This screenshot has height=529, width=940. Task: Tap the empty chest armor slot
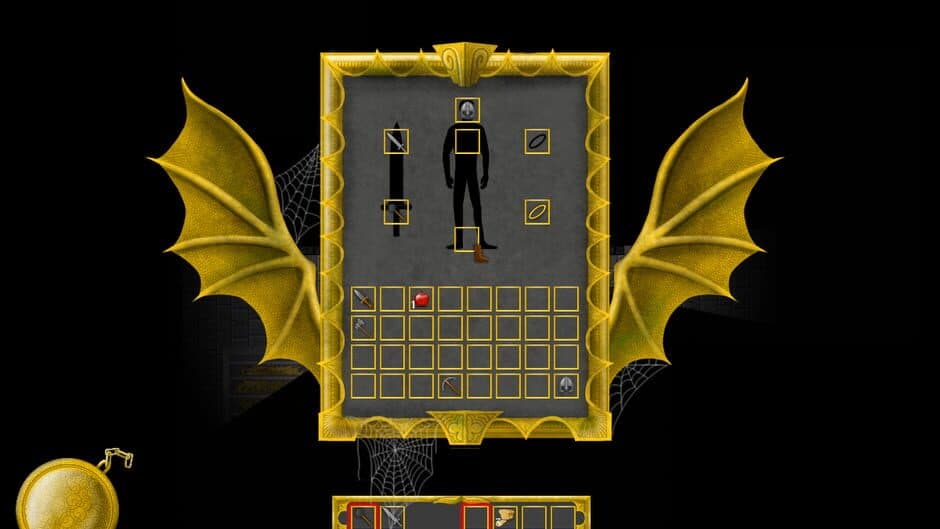pos(467,141)
